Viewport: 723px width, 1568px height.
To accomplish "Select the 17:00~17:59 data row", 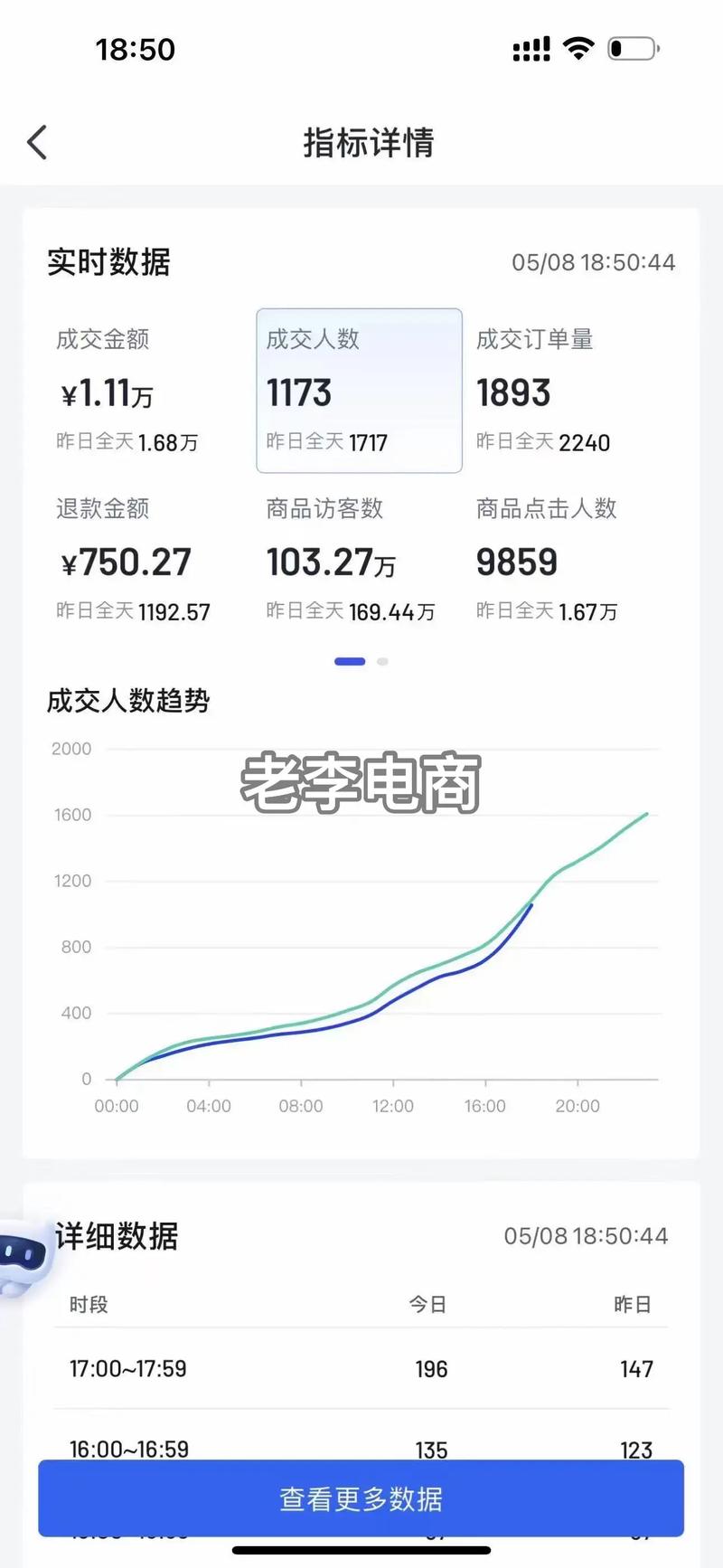I will tap(361, 1369).
